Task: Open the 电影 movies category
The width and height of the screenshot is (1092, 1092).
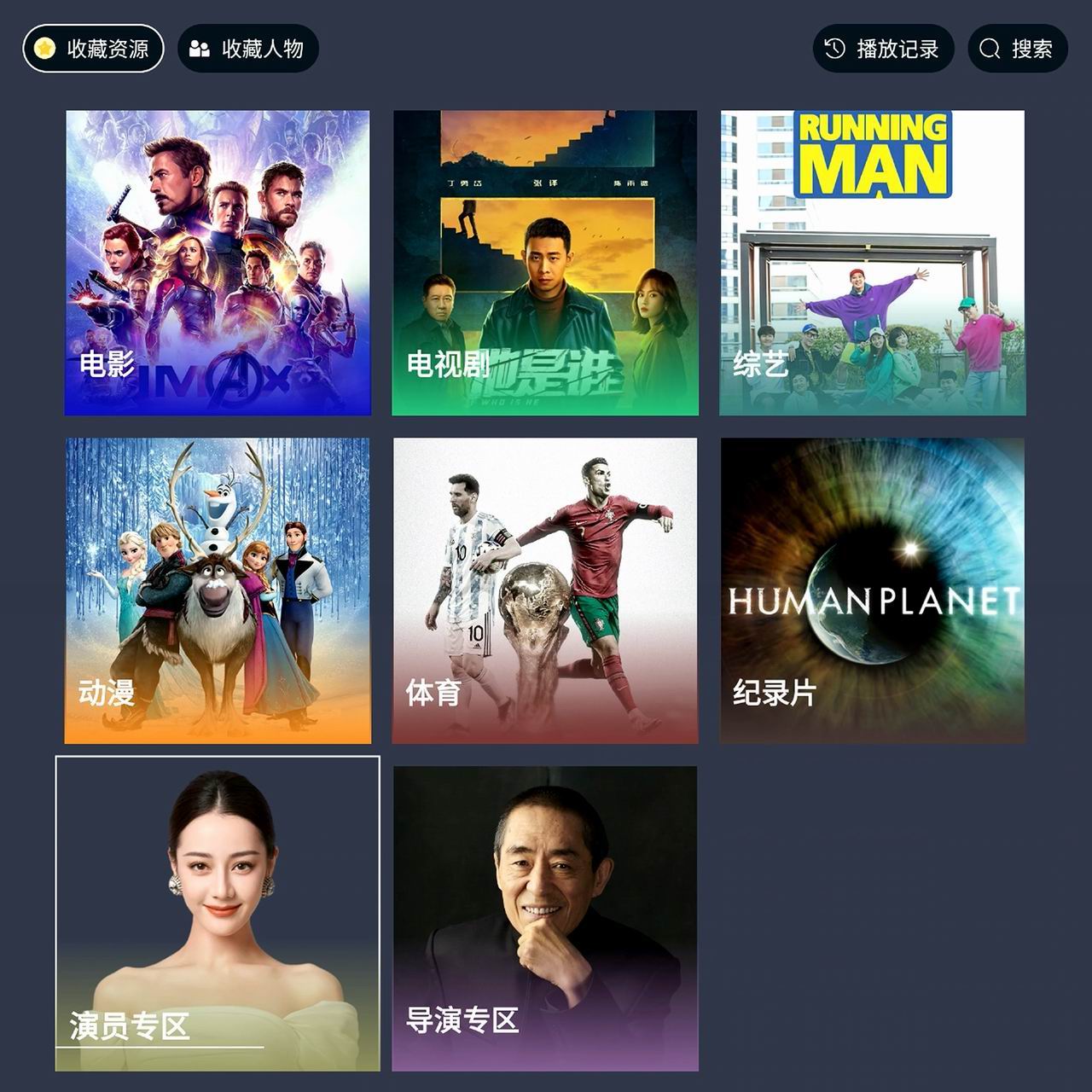Action: (218, 263)
